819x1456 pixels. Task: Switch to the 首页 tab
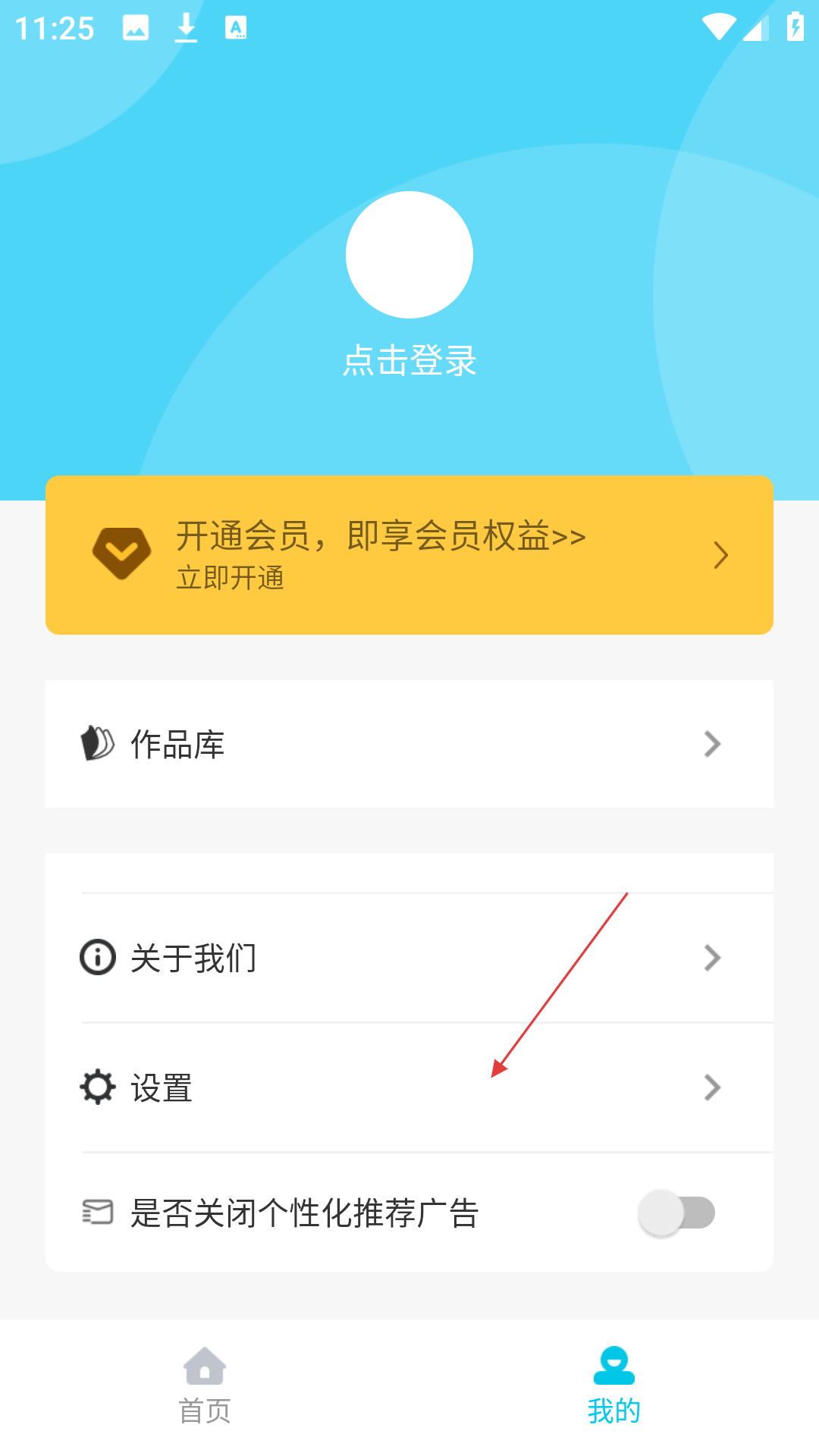[205, 1386]
